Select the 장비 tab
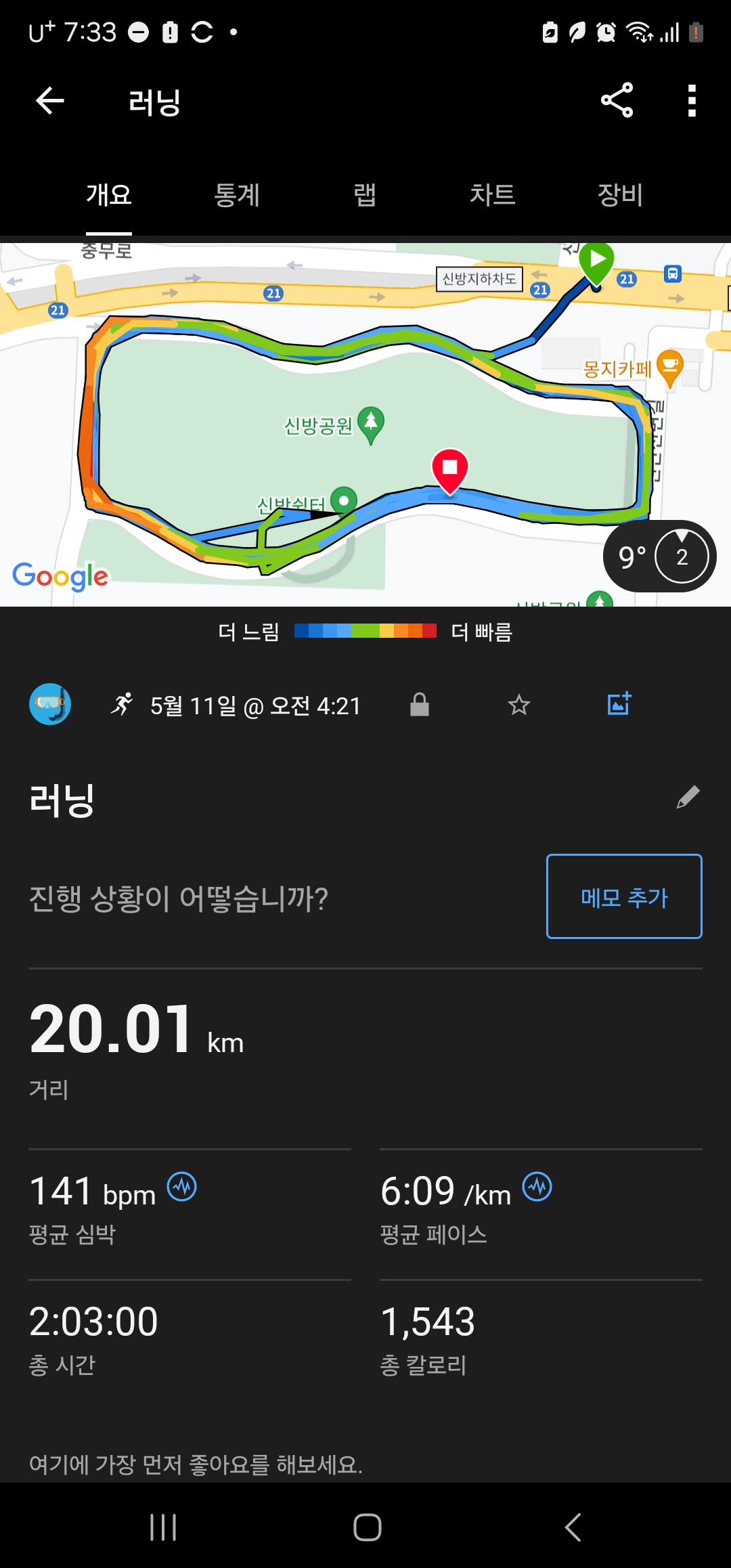 619,195
